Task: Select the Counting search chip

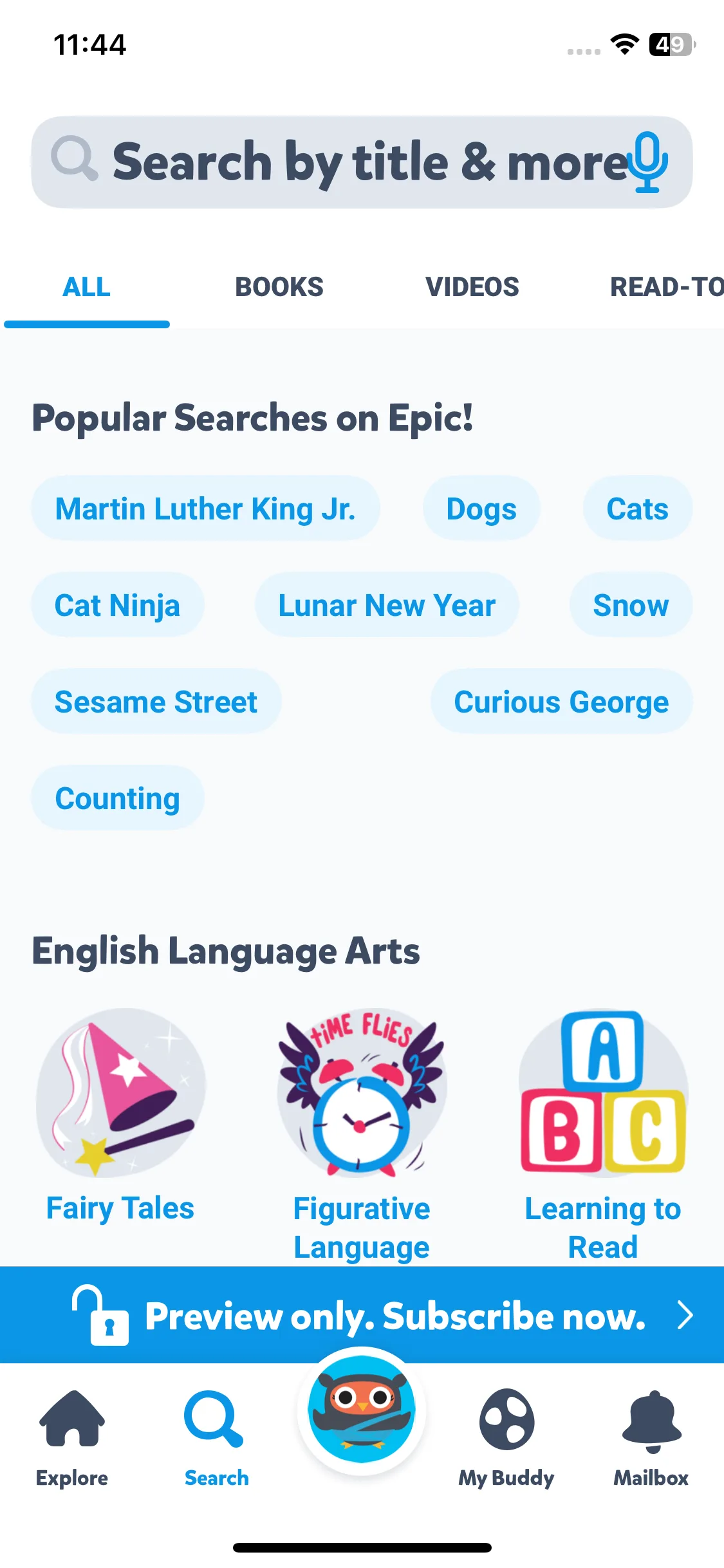Action: (117, 798)
